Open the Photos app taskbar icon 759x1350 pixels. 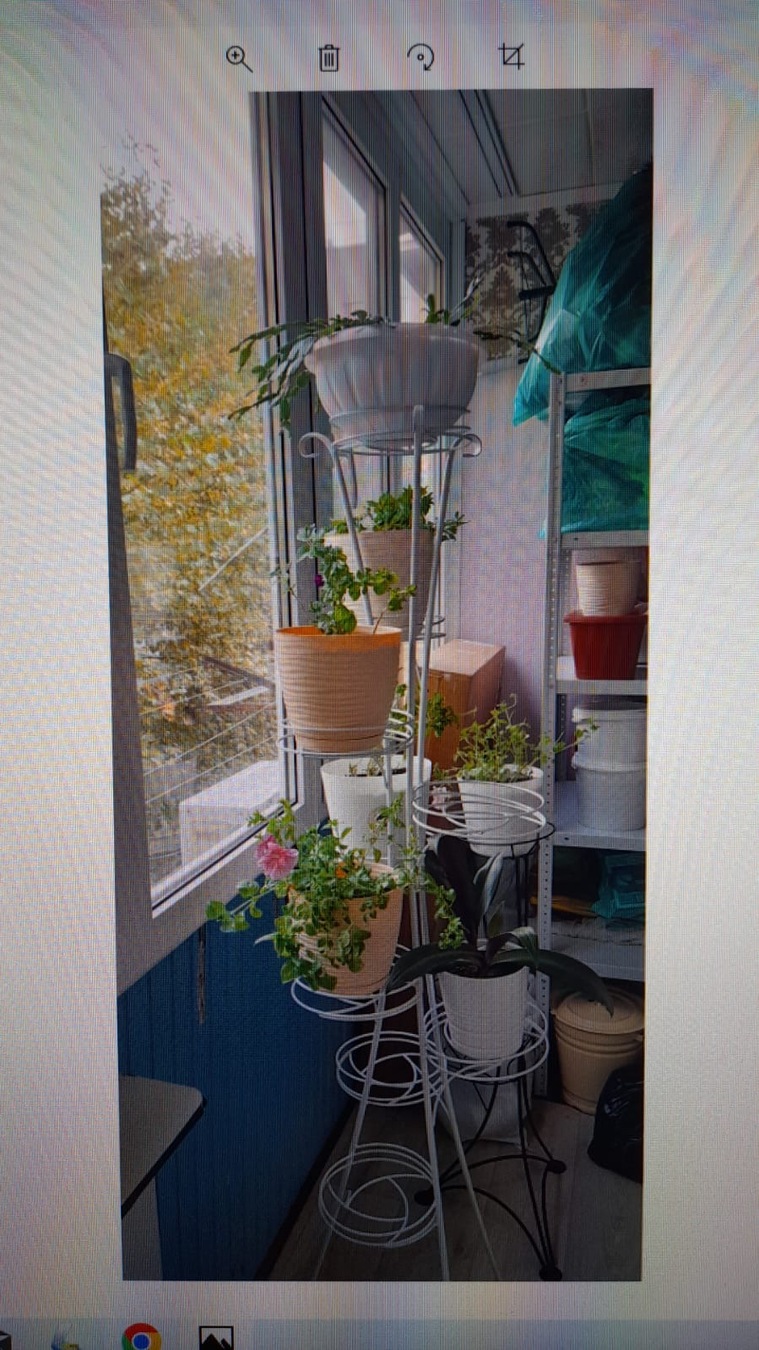[x=216, y=1338]
